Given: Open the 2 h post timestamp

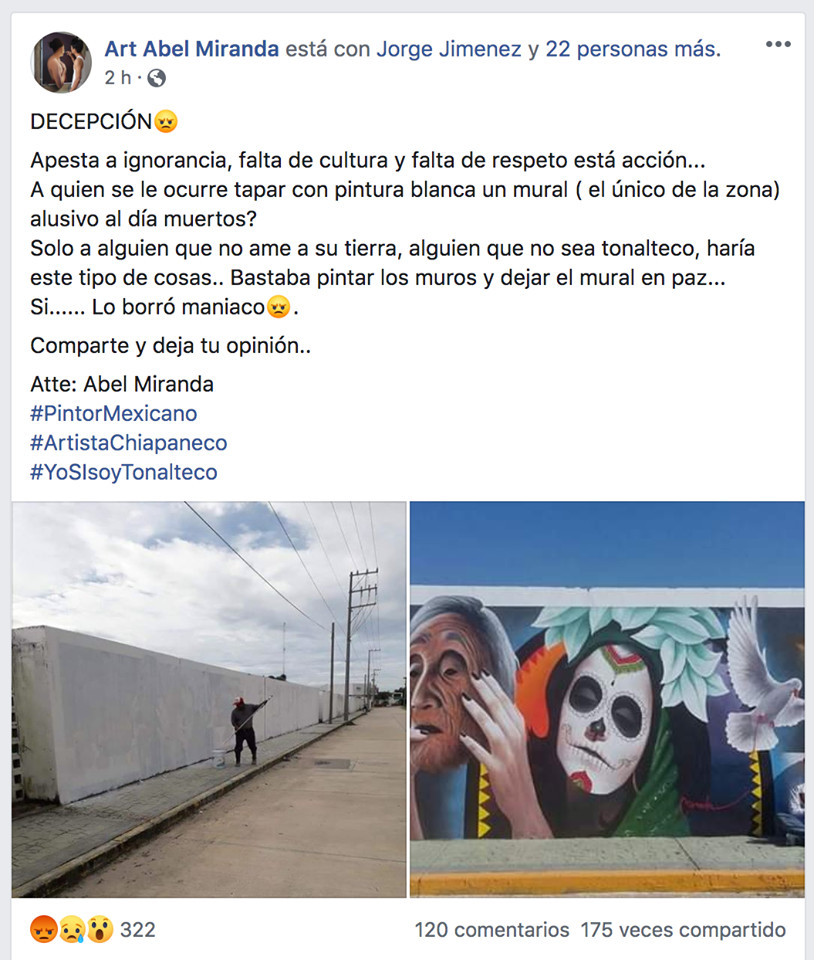Looking at the screenshot, I should [x=118, y=77].
